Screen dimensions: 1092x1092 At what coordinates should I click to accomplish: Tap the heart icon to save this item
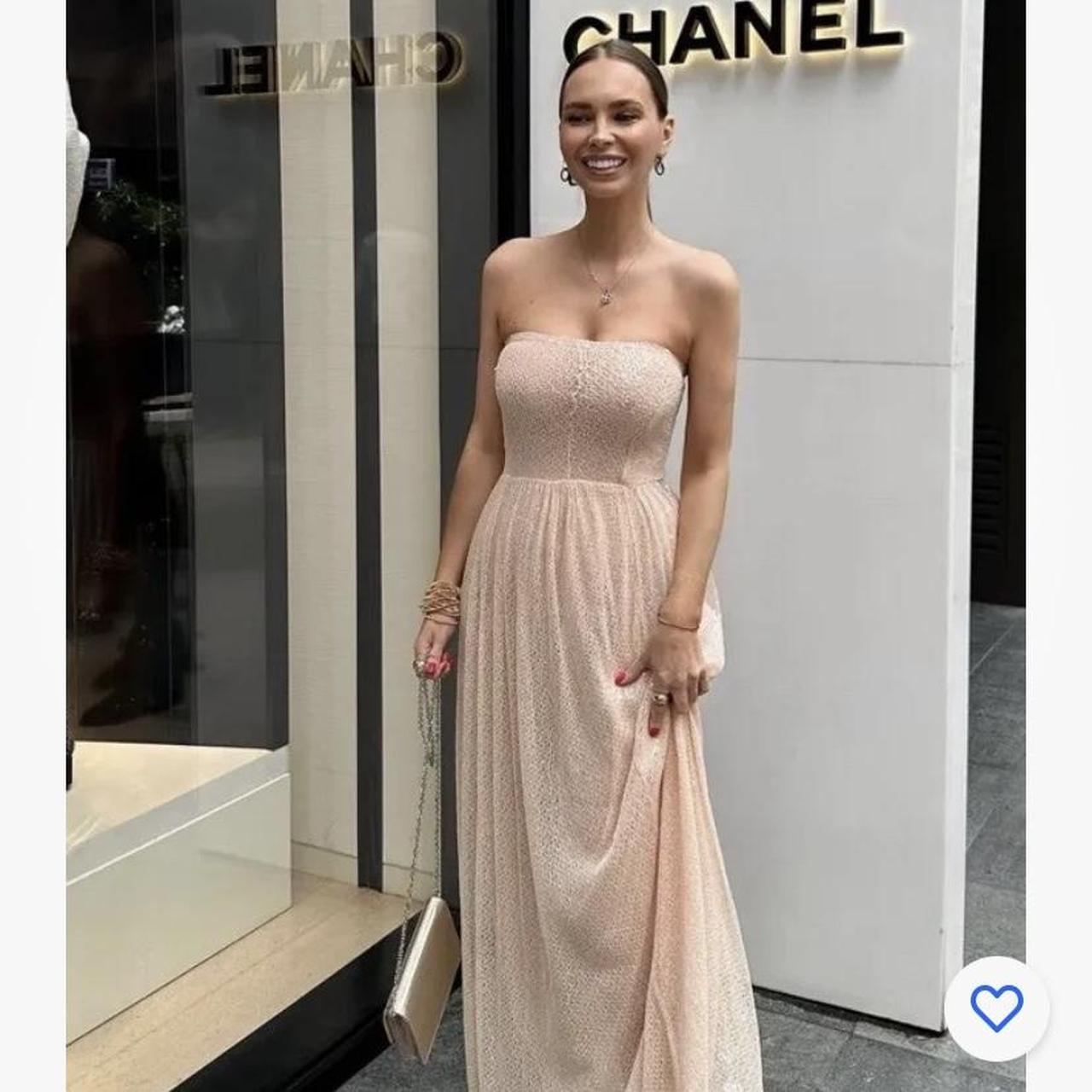click(996, 1008)
